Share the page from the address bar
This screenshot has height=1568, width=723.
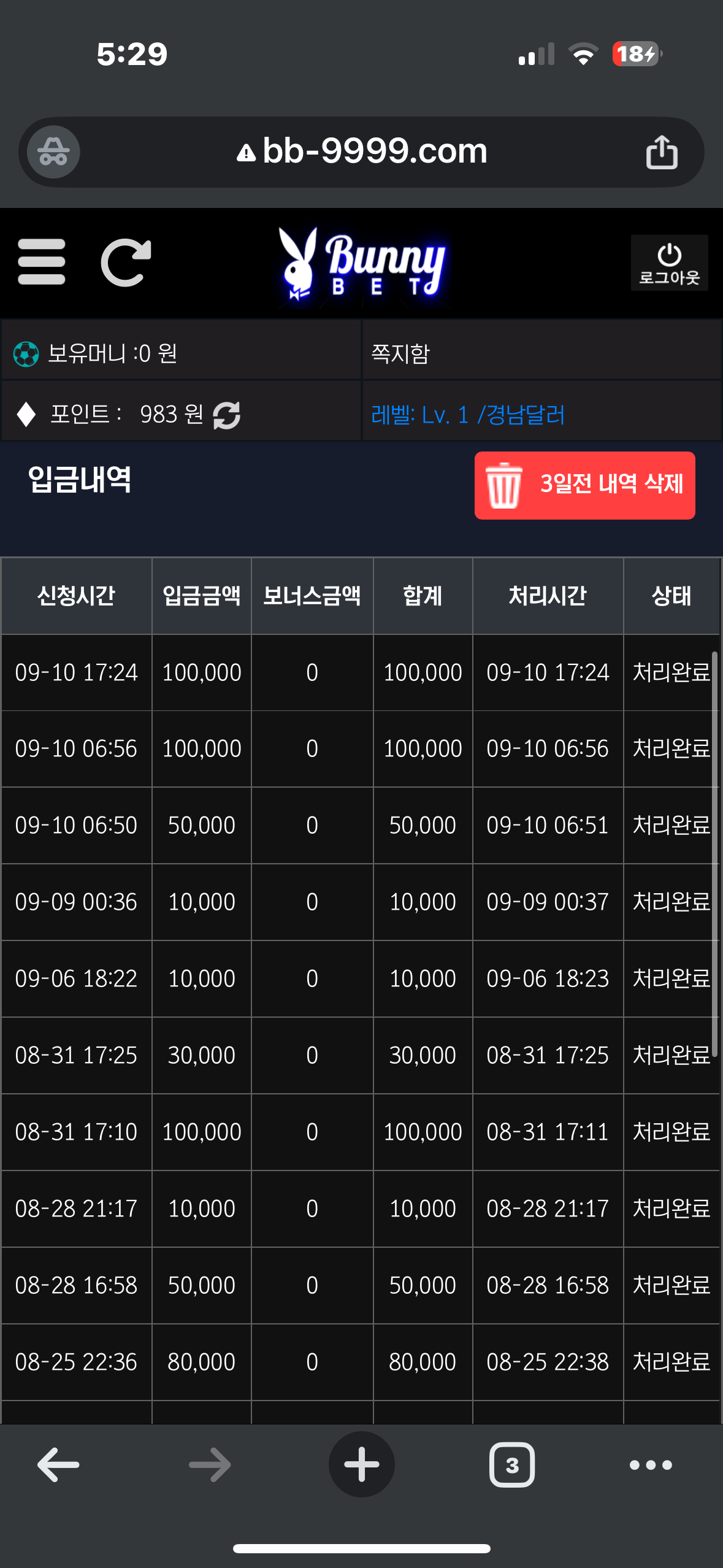[x=662, y=152]
